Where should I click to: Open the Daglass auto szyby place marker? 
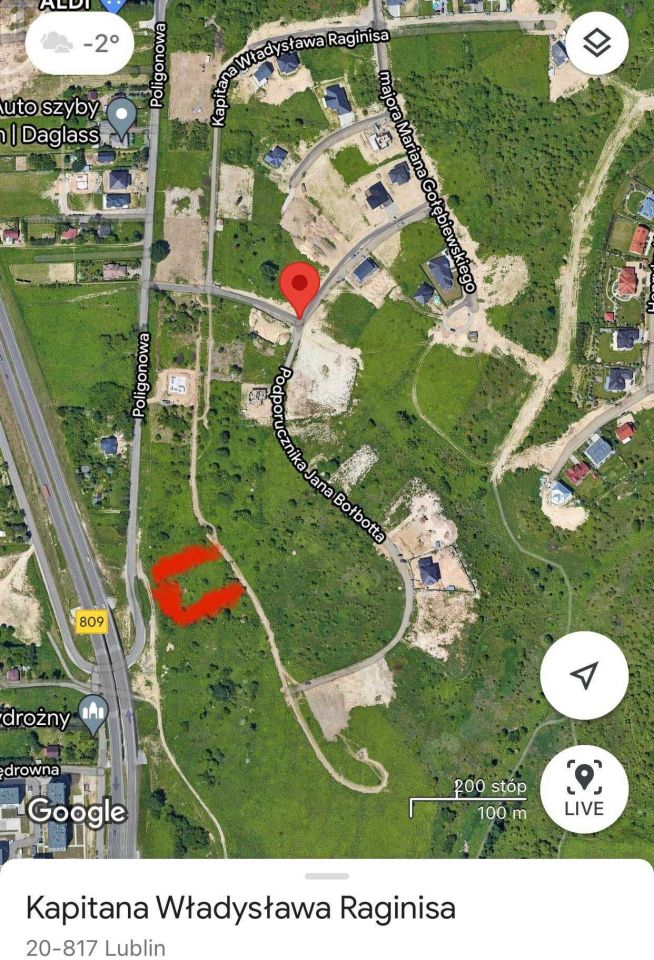coord(122,118)
